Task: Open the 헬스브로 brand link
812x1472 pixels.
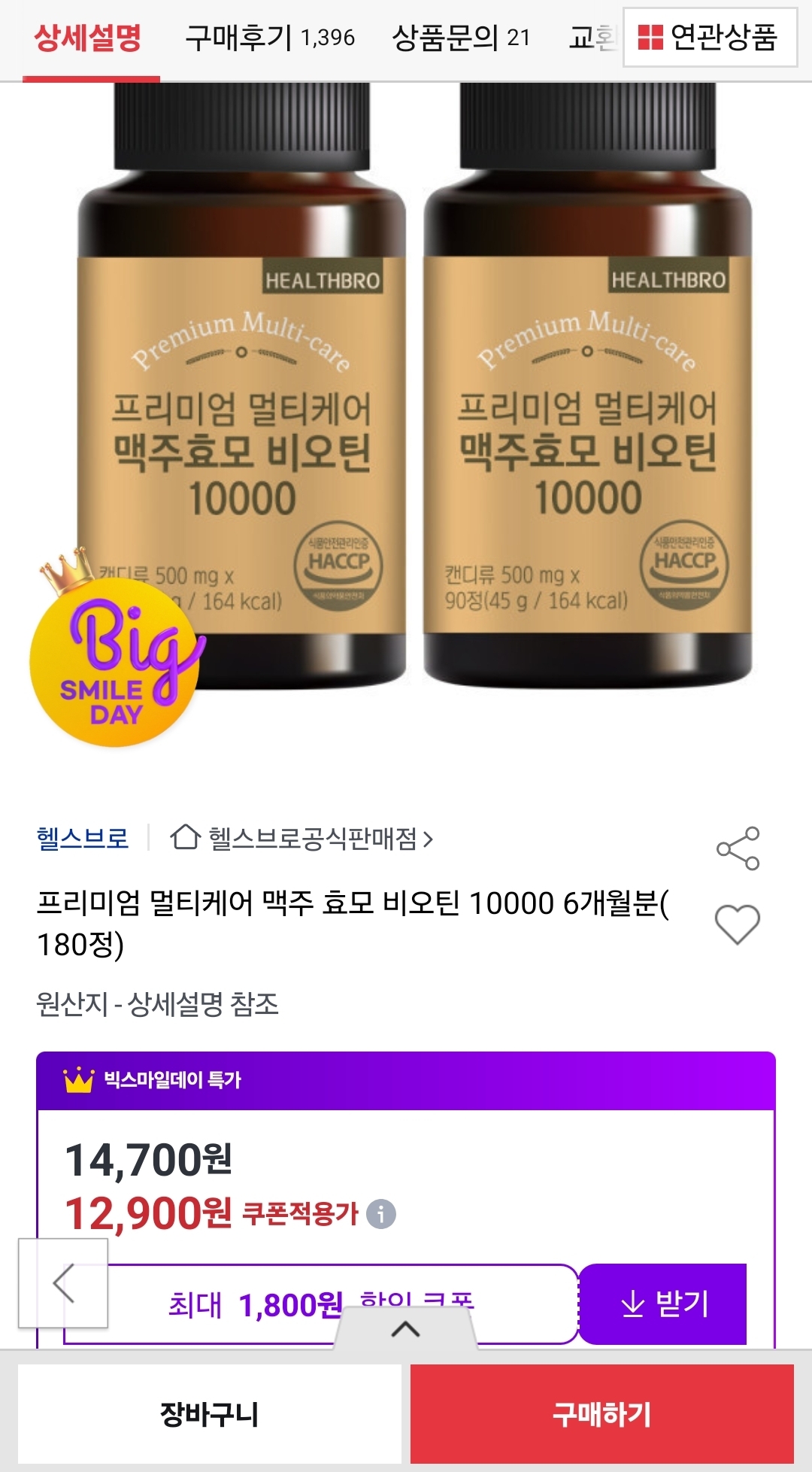Action: (x=83, y=838)
